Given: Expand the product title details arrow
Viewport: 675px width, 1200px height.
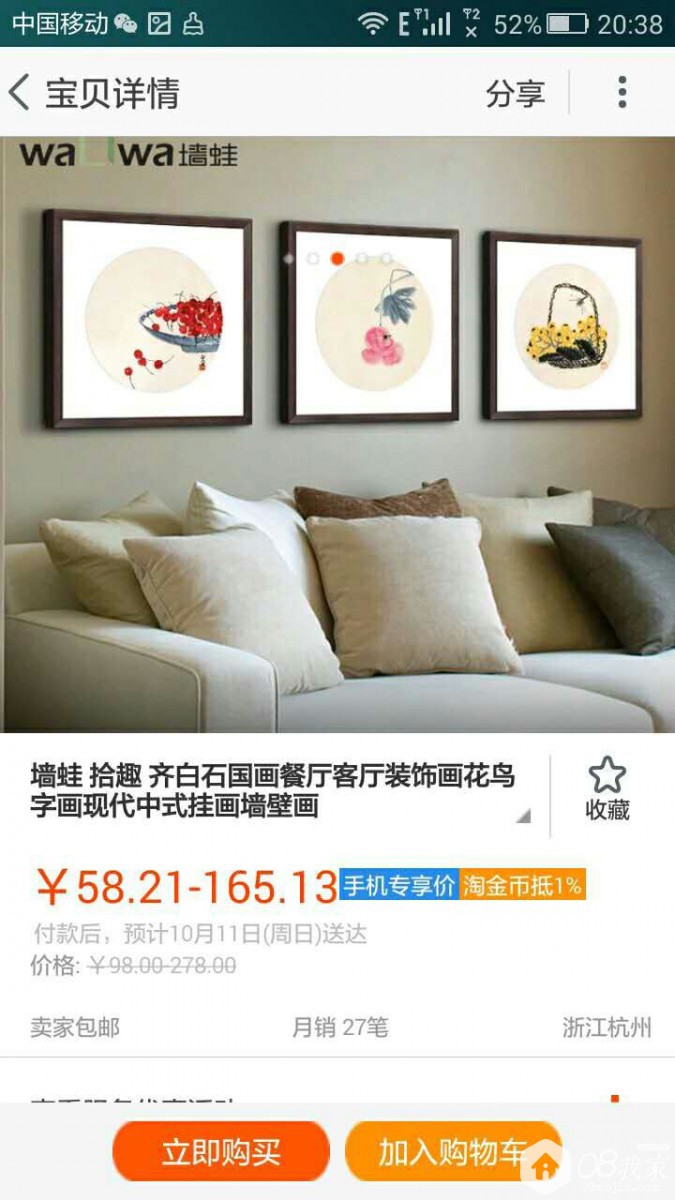Looking at the screenshot, I should point(523,816).
